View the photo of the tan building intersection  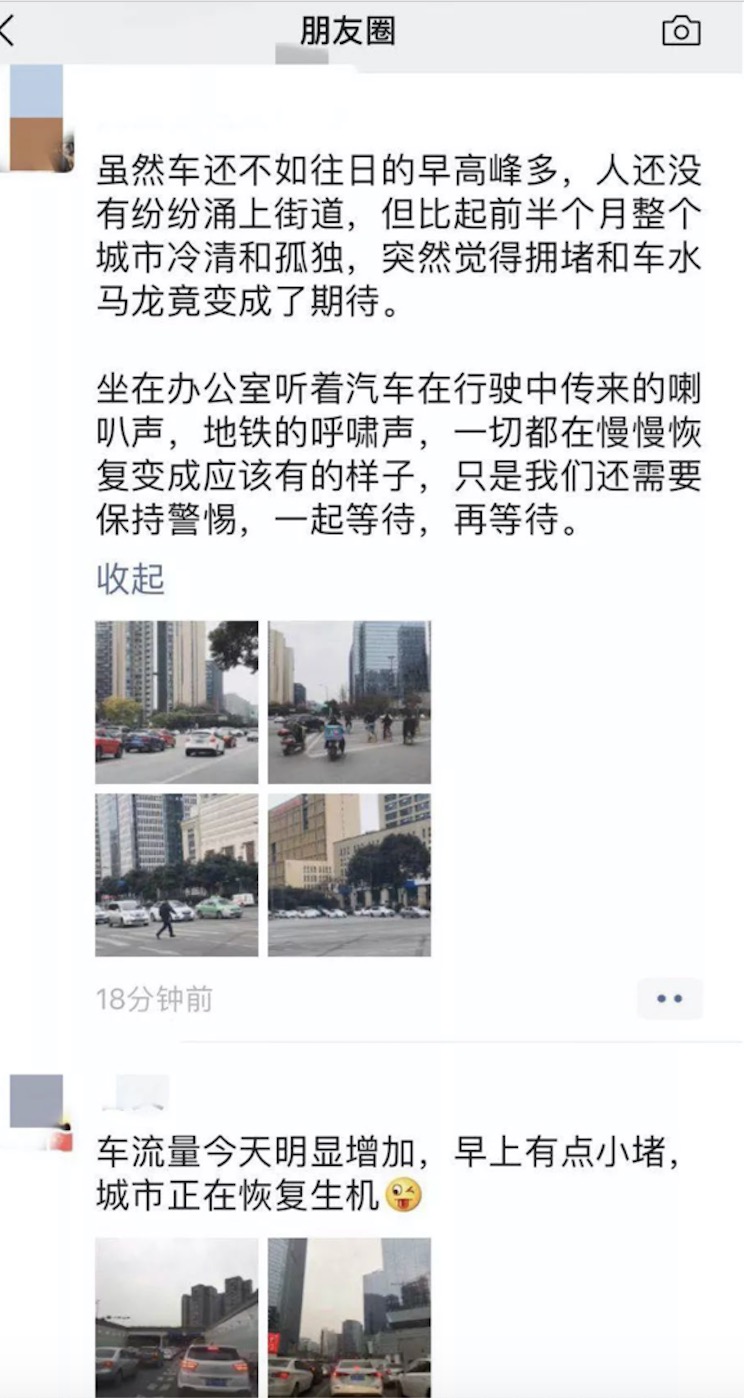[349, 875]
